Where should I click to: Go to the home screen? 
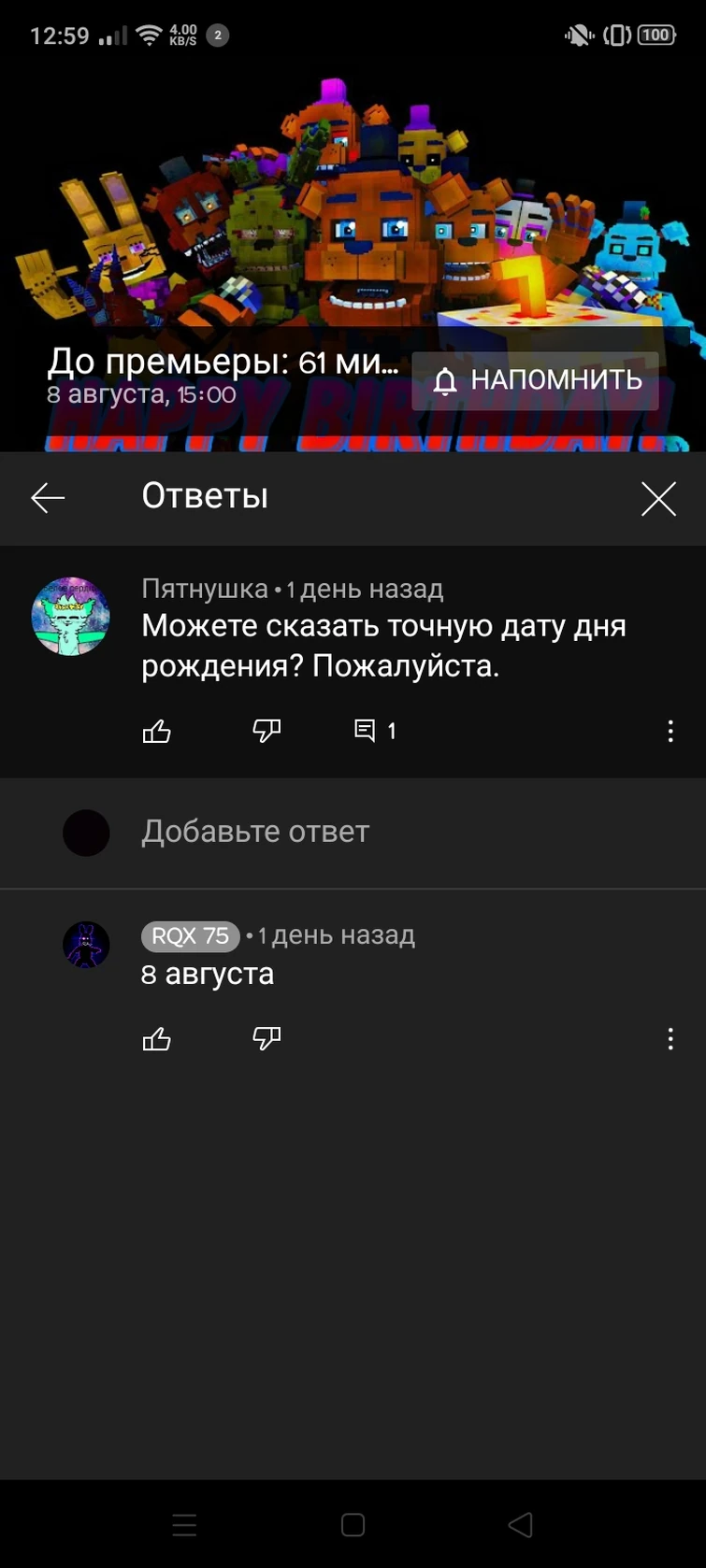(353, 1525)
